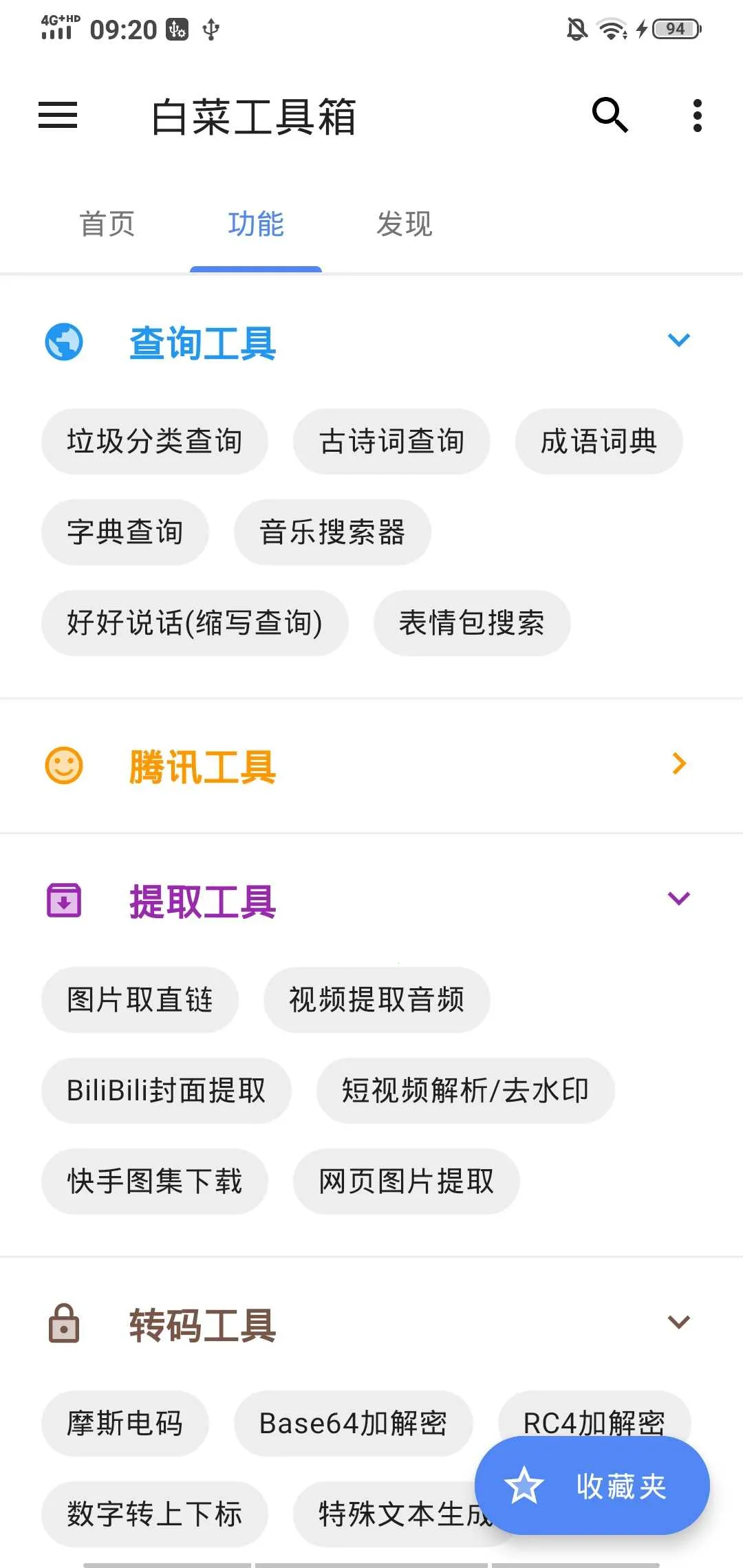Collapse the 提取工具 section

point(678,899)
